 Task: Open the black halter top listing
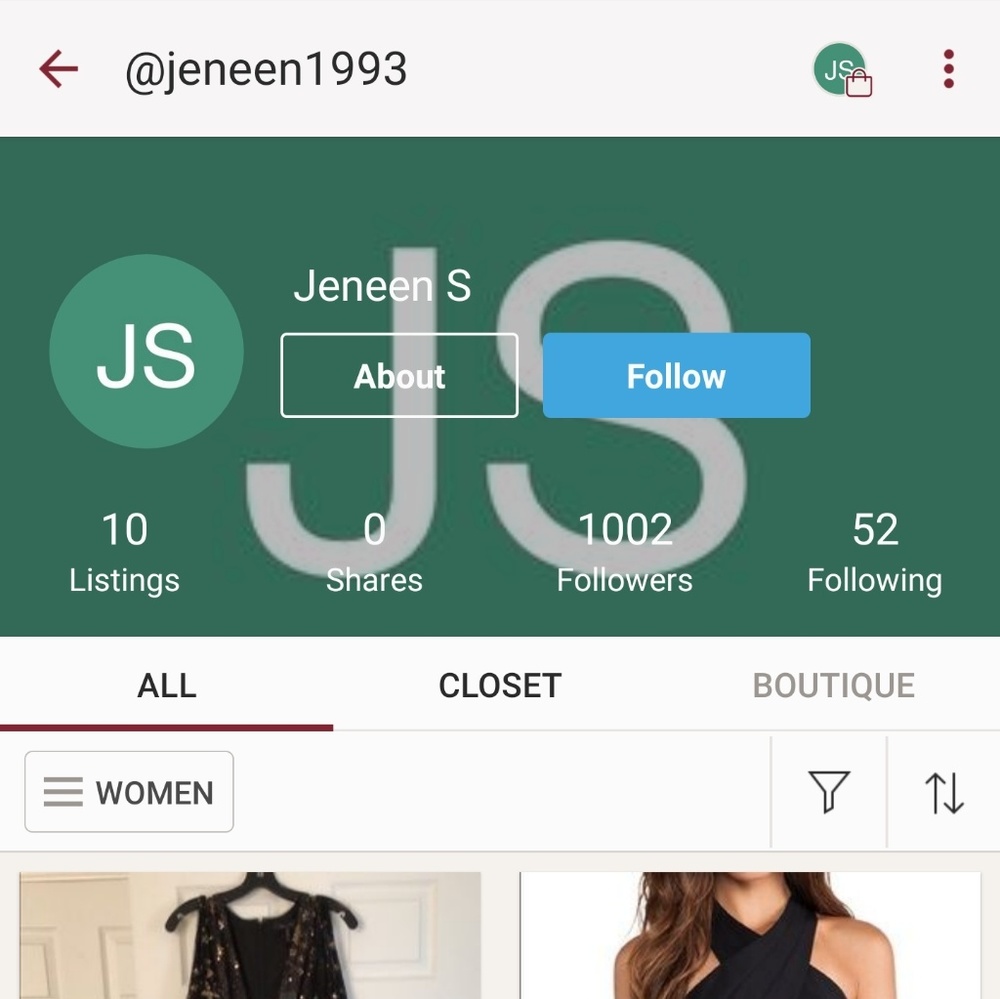coord(750,936)
